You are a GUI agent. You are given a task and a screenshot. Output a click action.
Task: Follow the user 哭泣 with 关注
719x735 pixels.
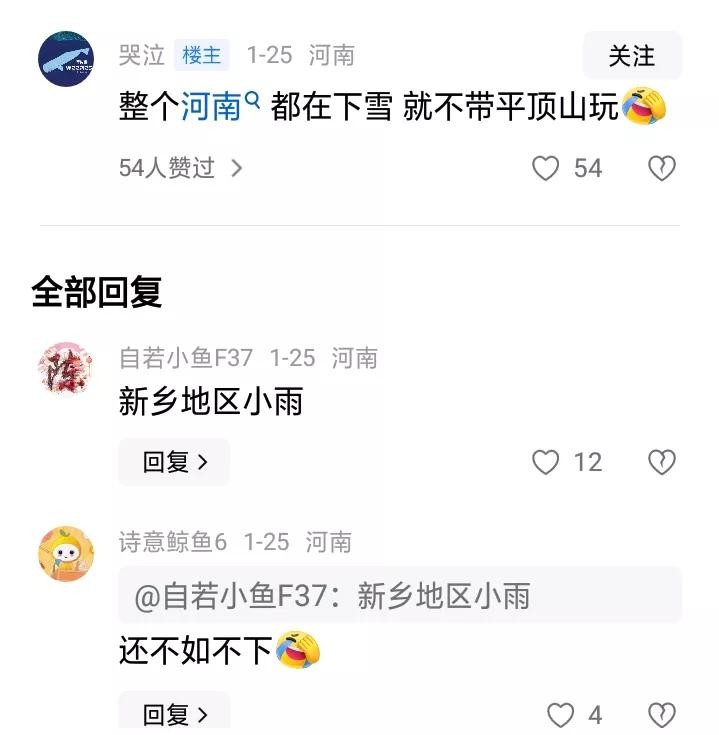tap(632, 56)
